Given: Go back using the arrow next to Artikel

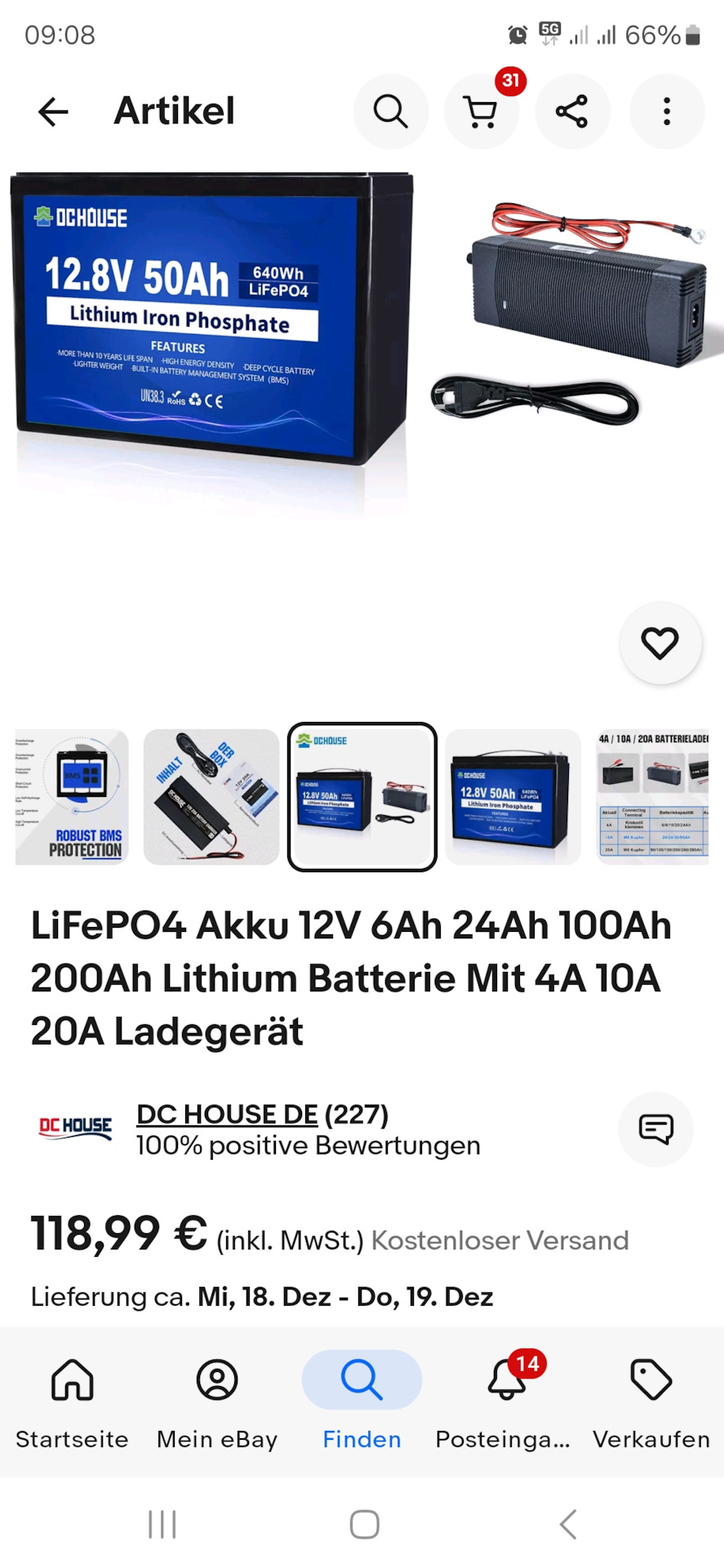Looking at the screenshot, I should point(53,112).
